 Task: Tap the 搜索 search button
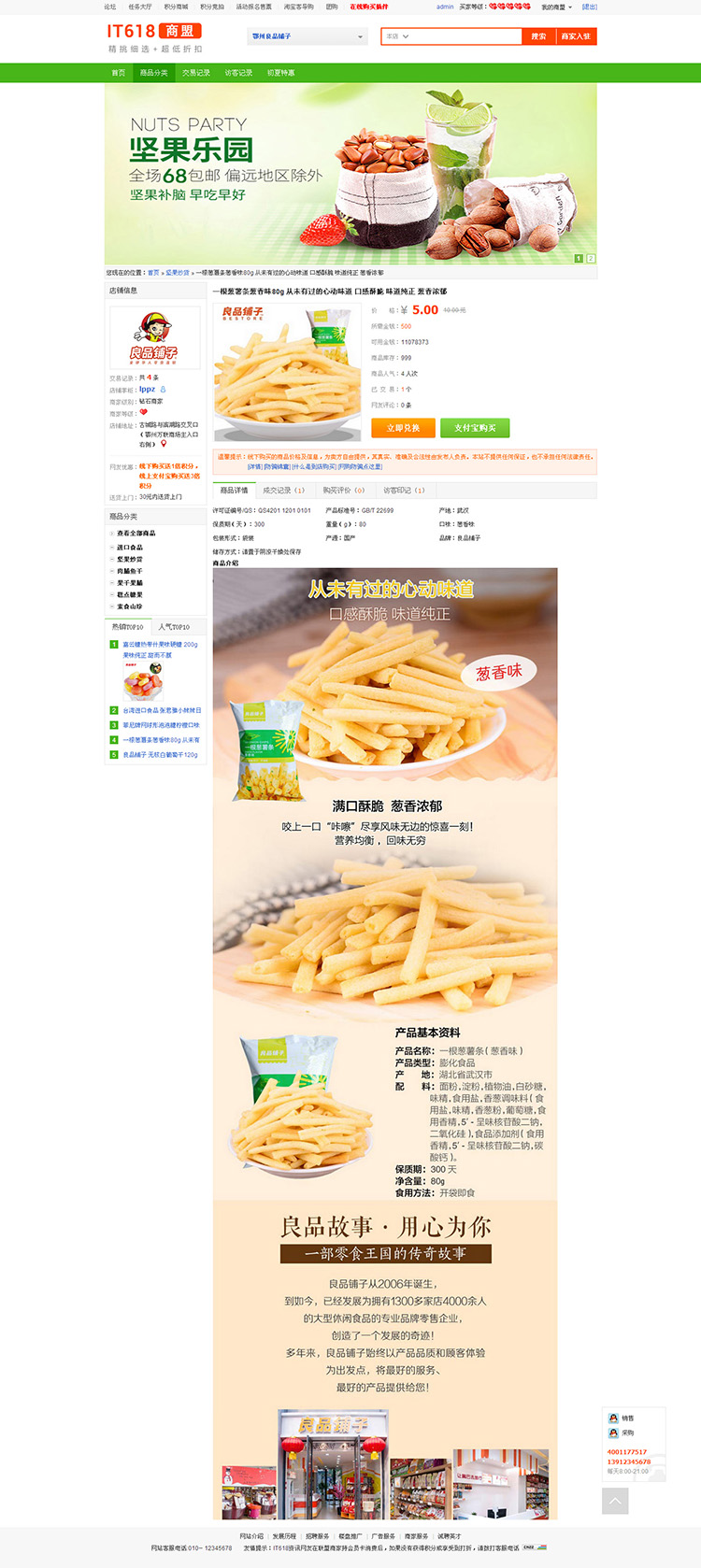click(x=538, y=36)
